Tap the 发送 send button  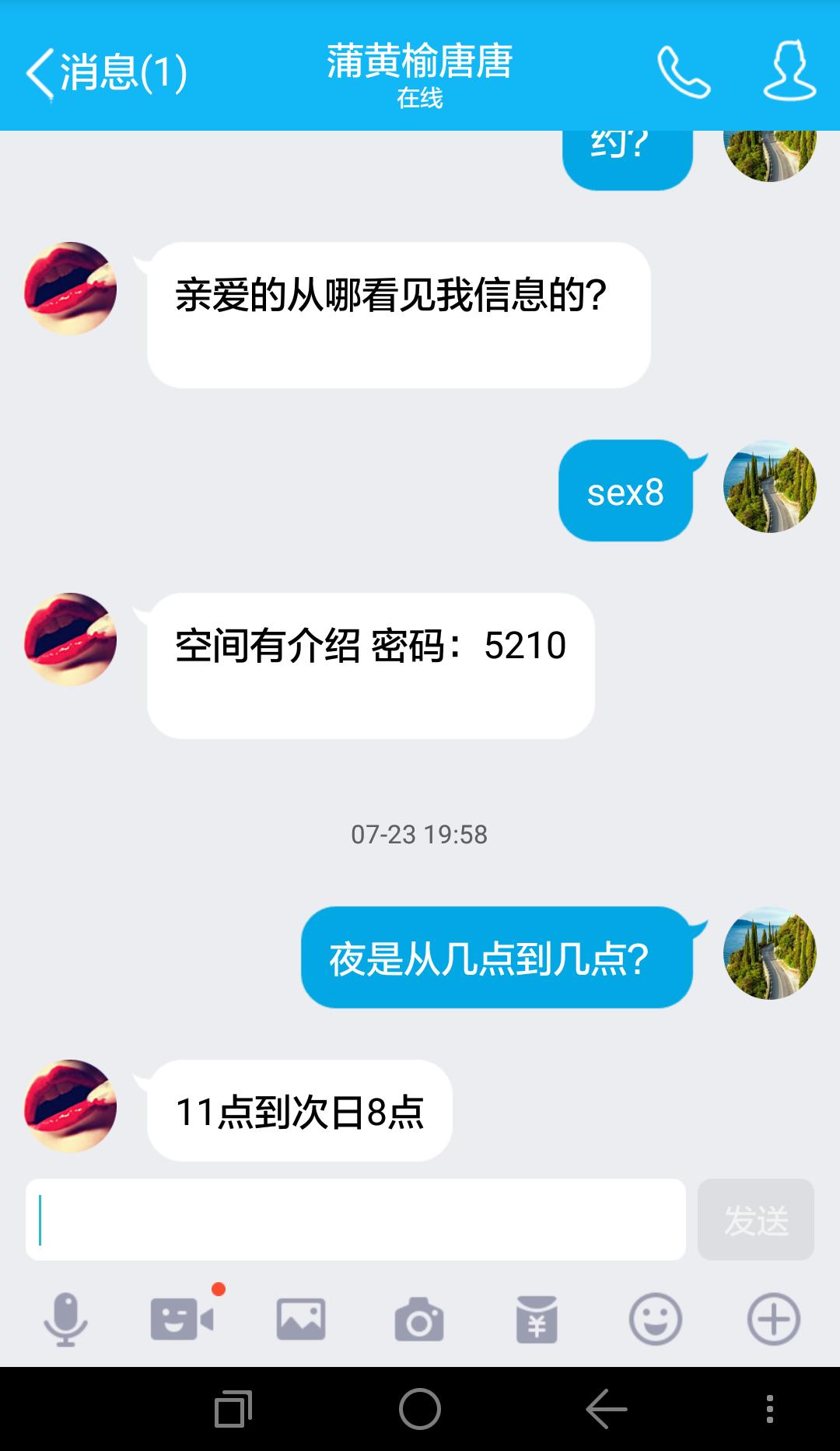(x=755, y=1219)
